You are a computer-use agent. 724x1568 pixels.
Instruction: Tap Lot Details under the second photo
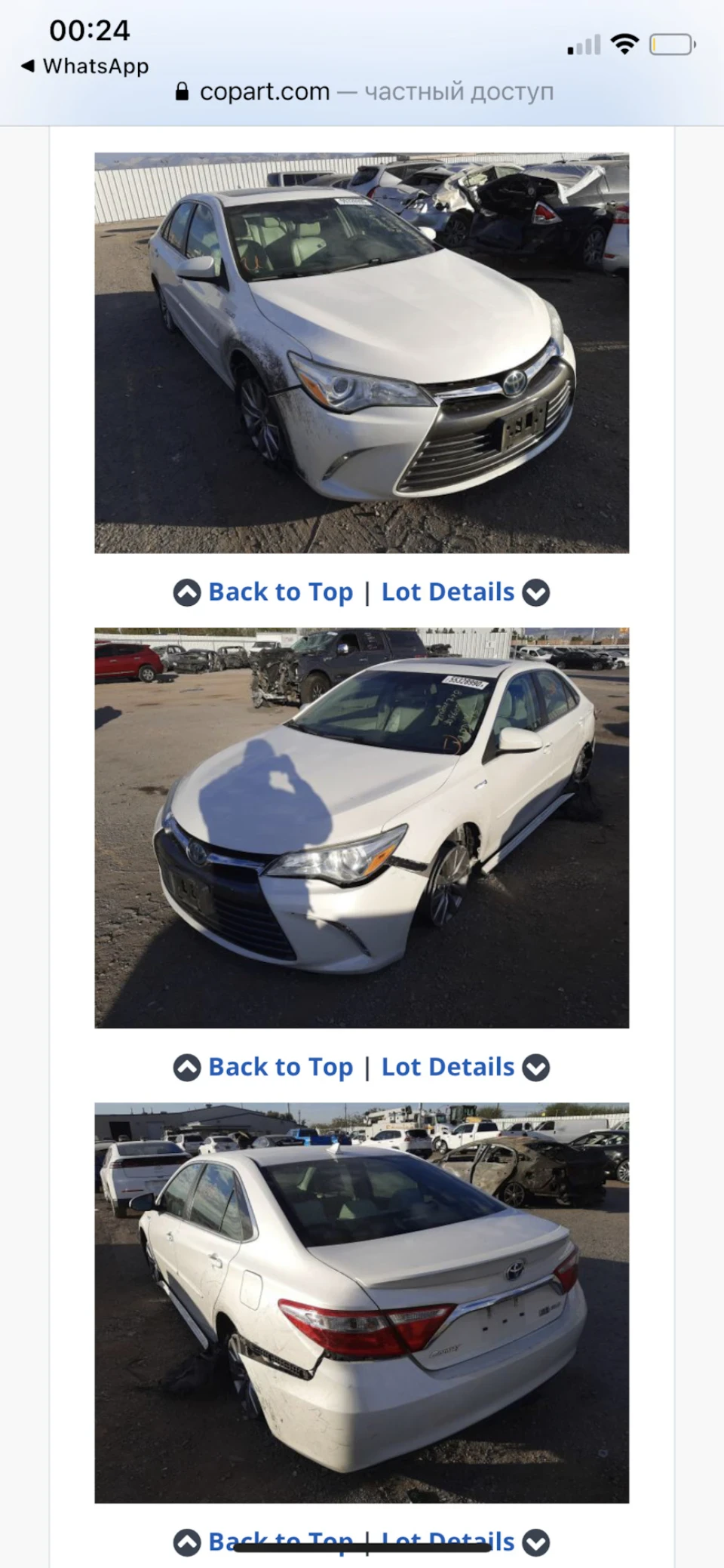coord(465,1067)
